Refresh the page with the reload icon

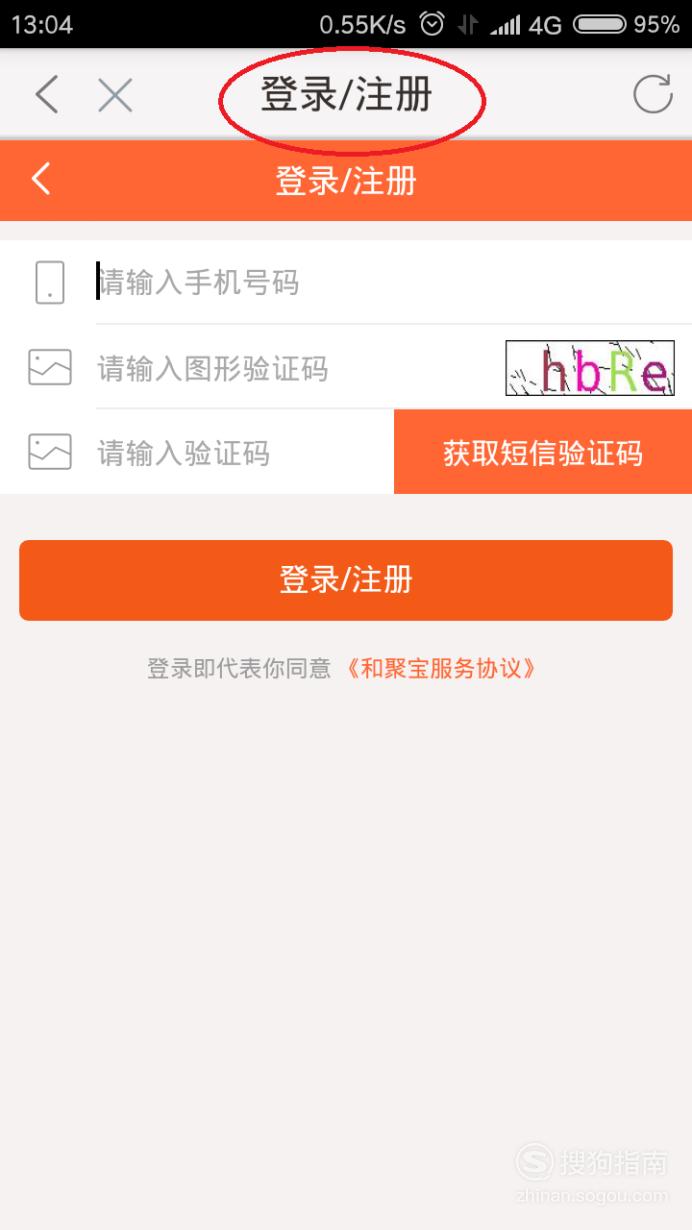653,95
